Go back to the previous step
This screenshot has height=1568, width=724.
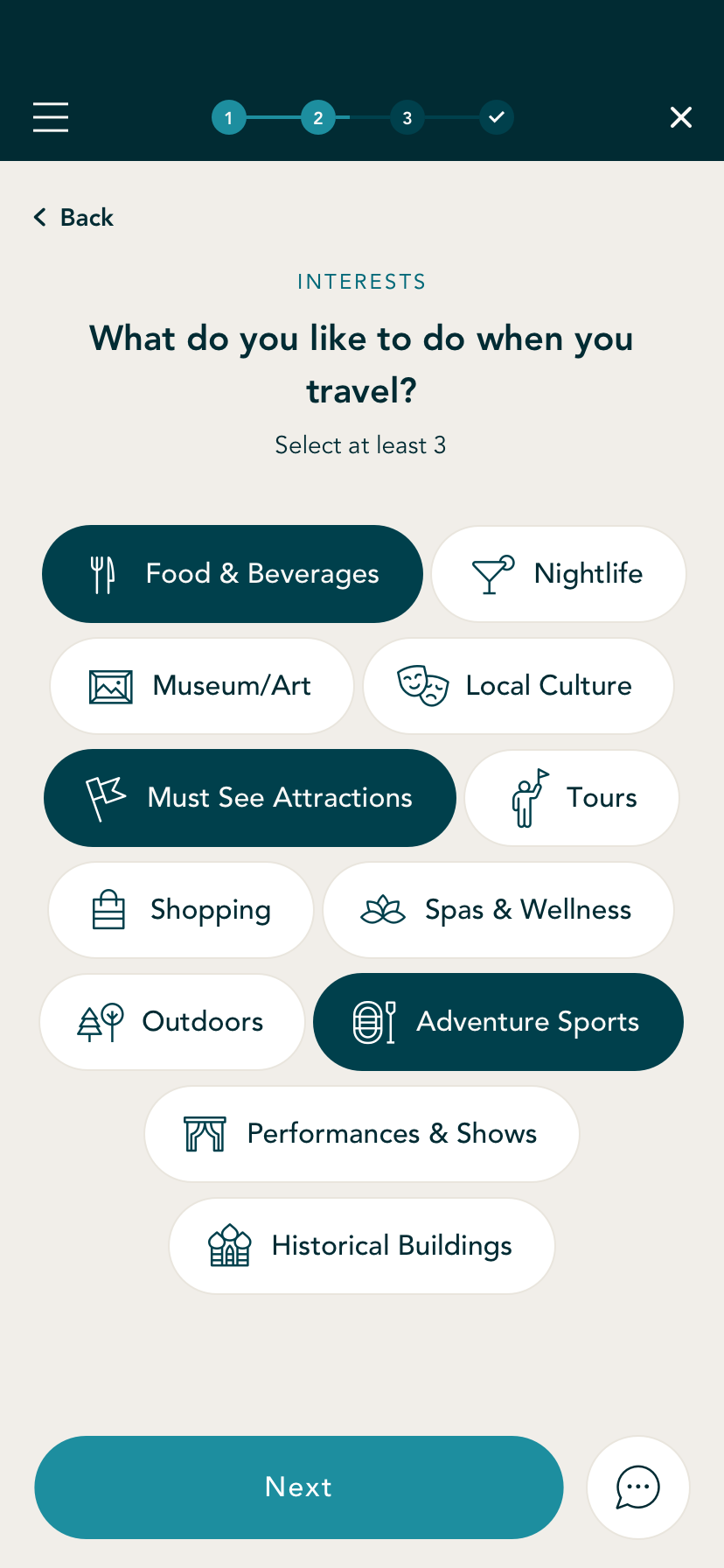(74, 217)
